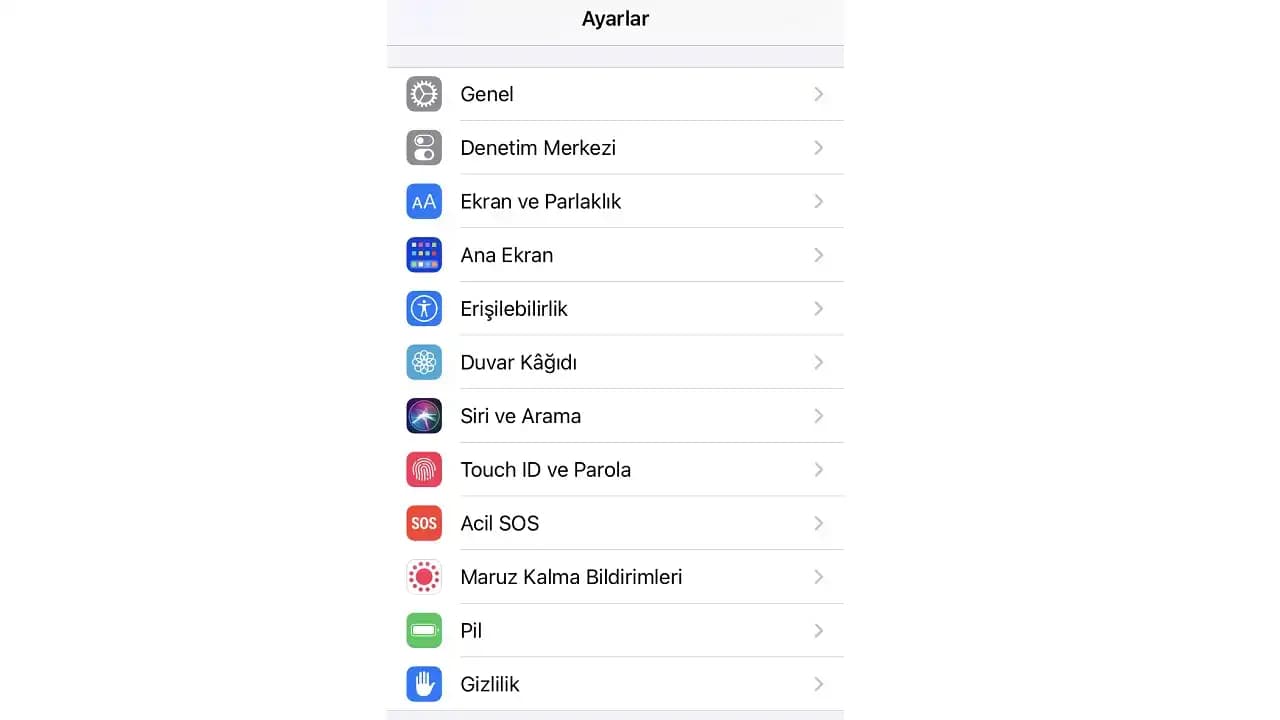Go to Touch ID ve Parola
The height and width of the screenshot is (720, 1280).
pos(614,470)
